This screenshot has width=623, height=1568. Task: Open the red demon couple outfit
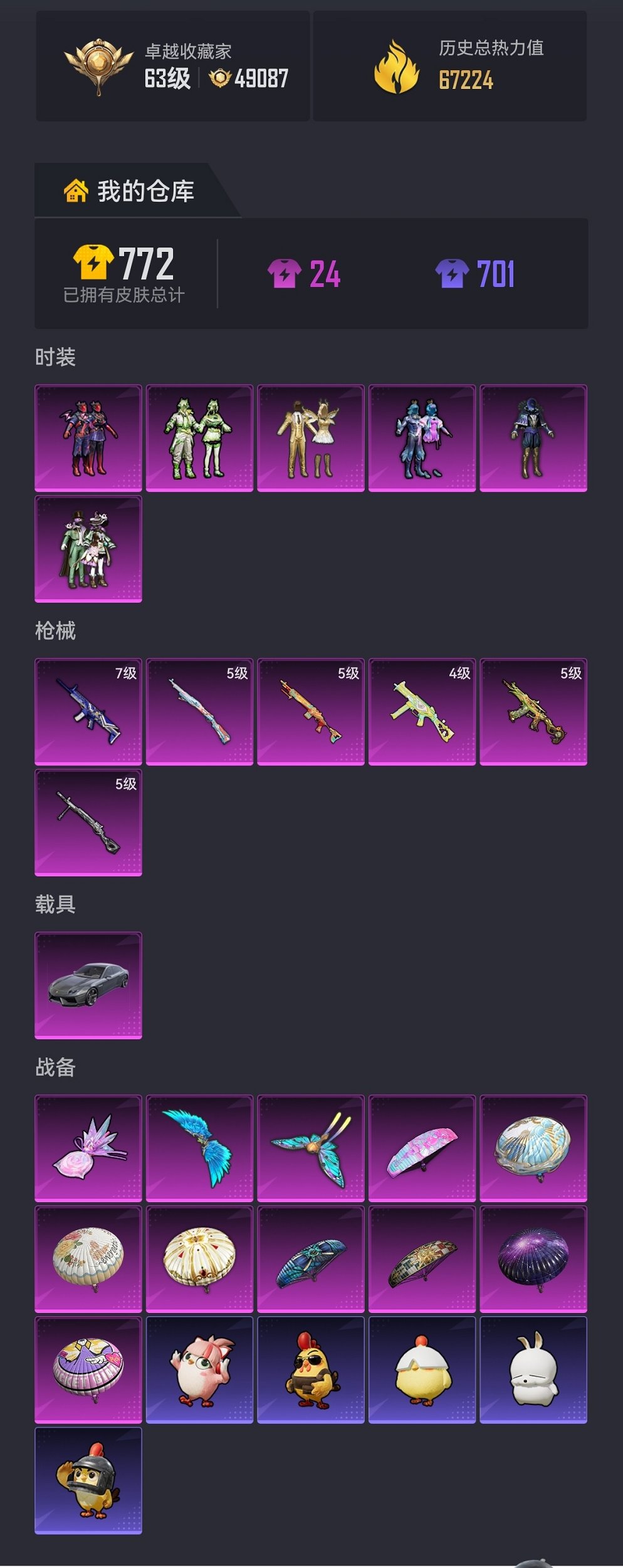[x=88, y=438]
